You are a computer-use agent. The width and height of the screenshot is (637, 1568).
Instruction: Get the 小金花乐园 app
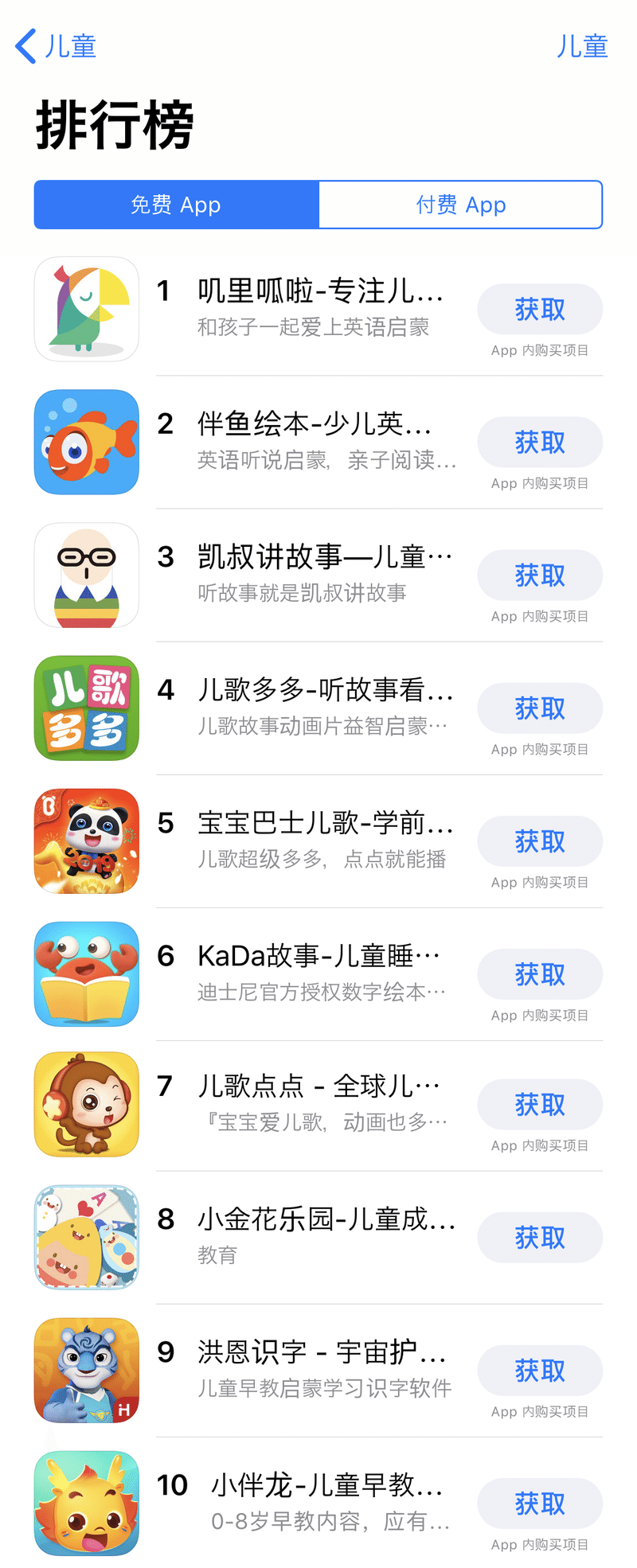pos(539,1238)
